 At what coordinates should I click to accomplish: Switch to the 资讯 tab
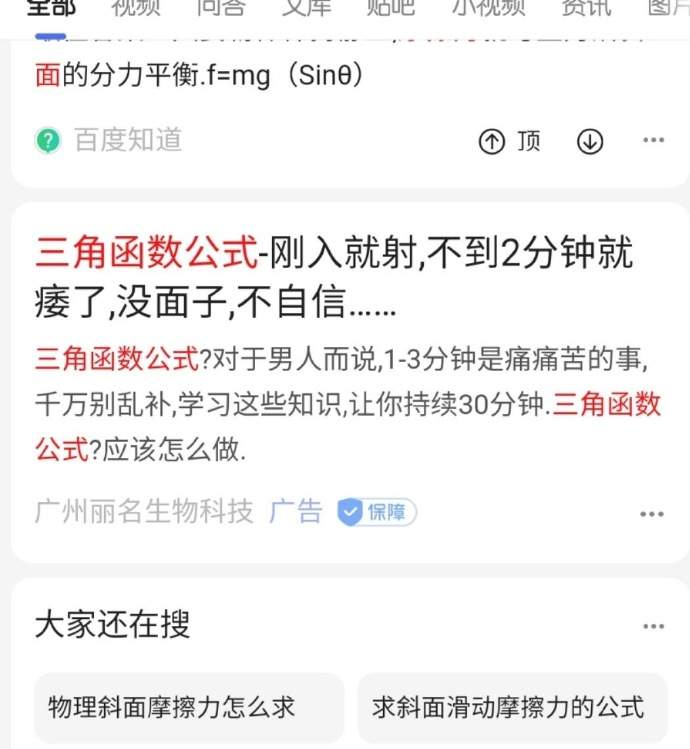pyautogui.click(x=586, y=8)
